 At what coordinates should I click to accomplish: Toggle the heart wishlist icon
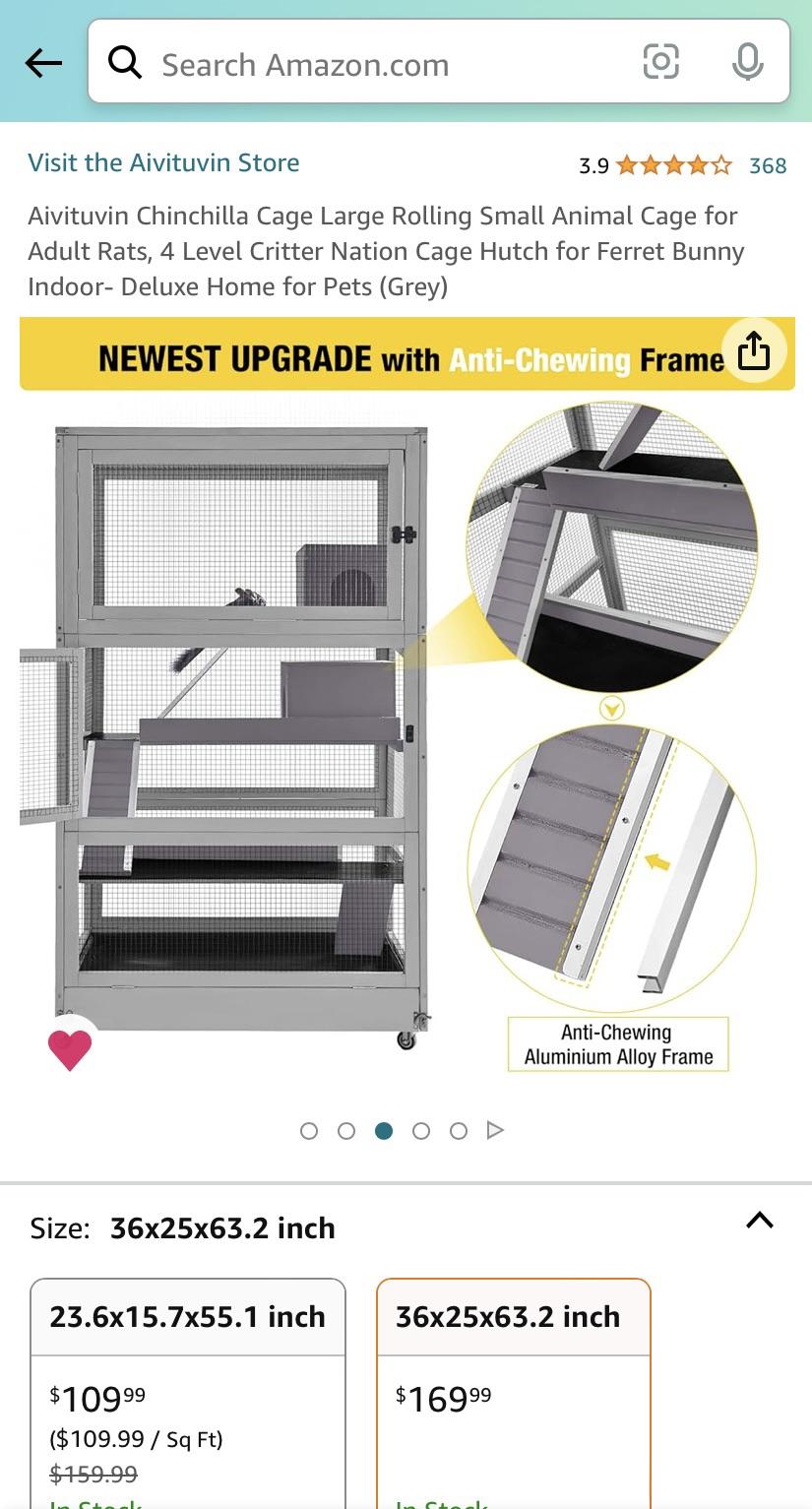click(x=70, y=1049)
